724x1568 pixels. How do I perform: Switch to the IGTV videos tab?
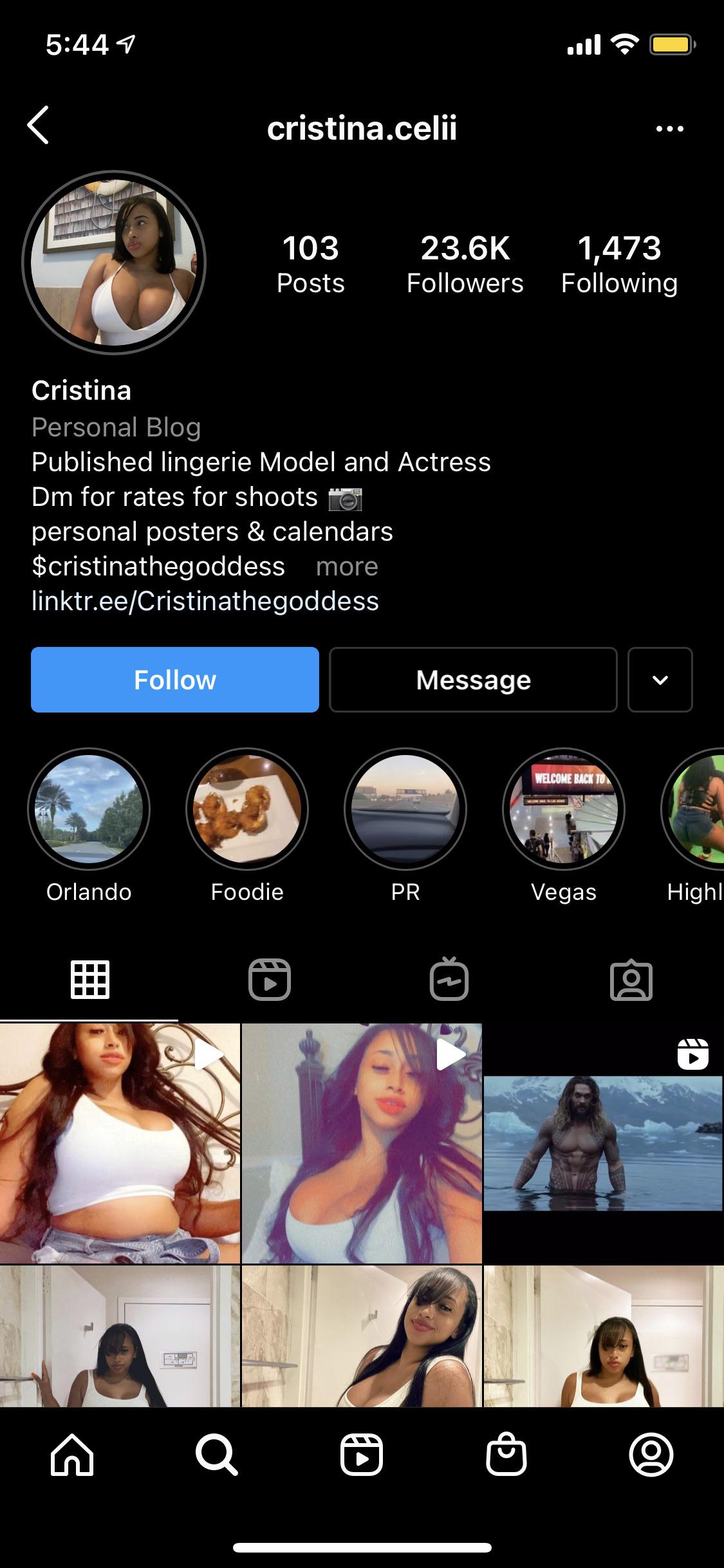pos(449,980)
